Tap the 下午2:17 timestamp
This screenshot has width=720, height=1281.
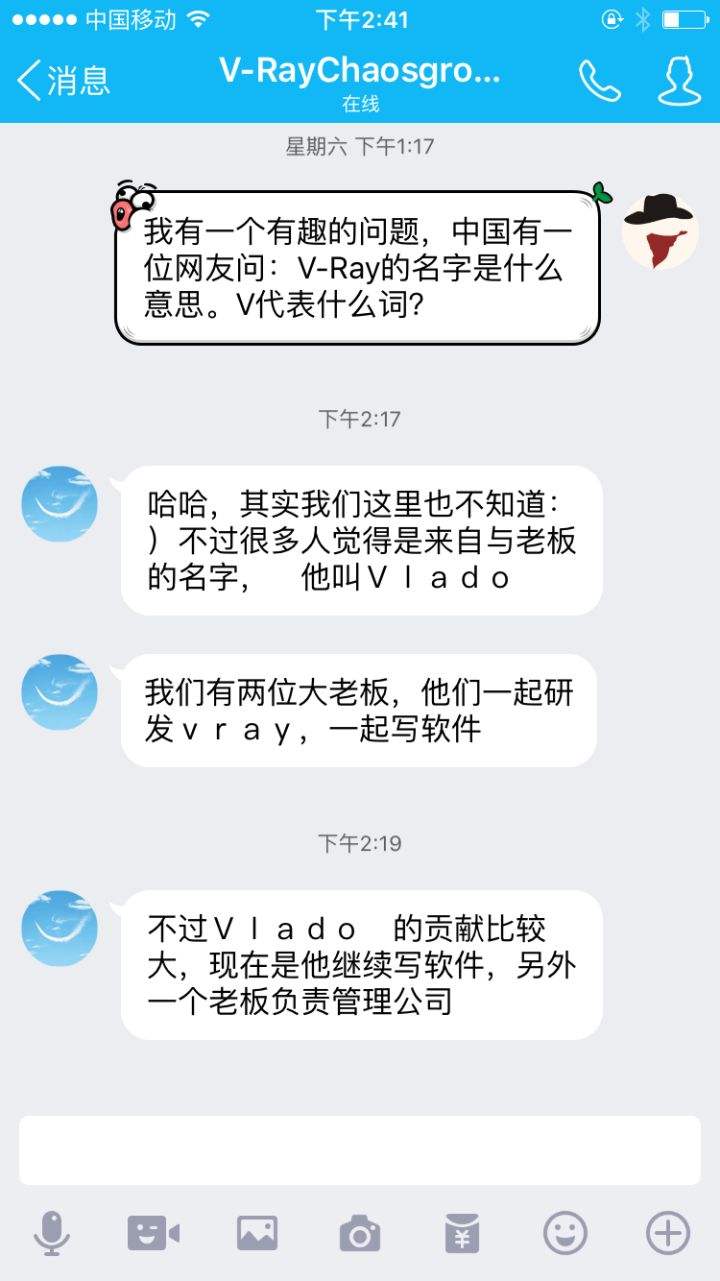click(x=360, y=420)
